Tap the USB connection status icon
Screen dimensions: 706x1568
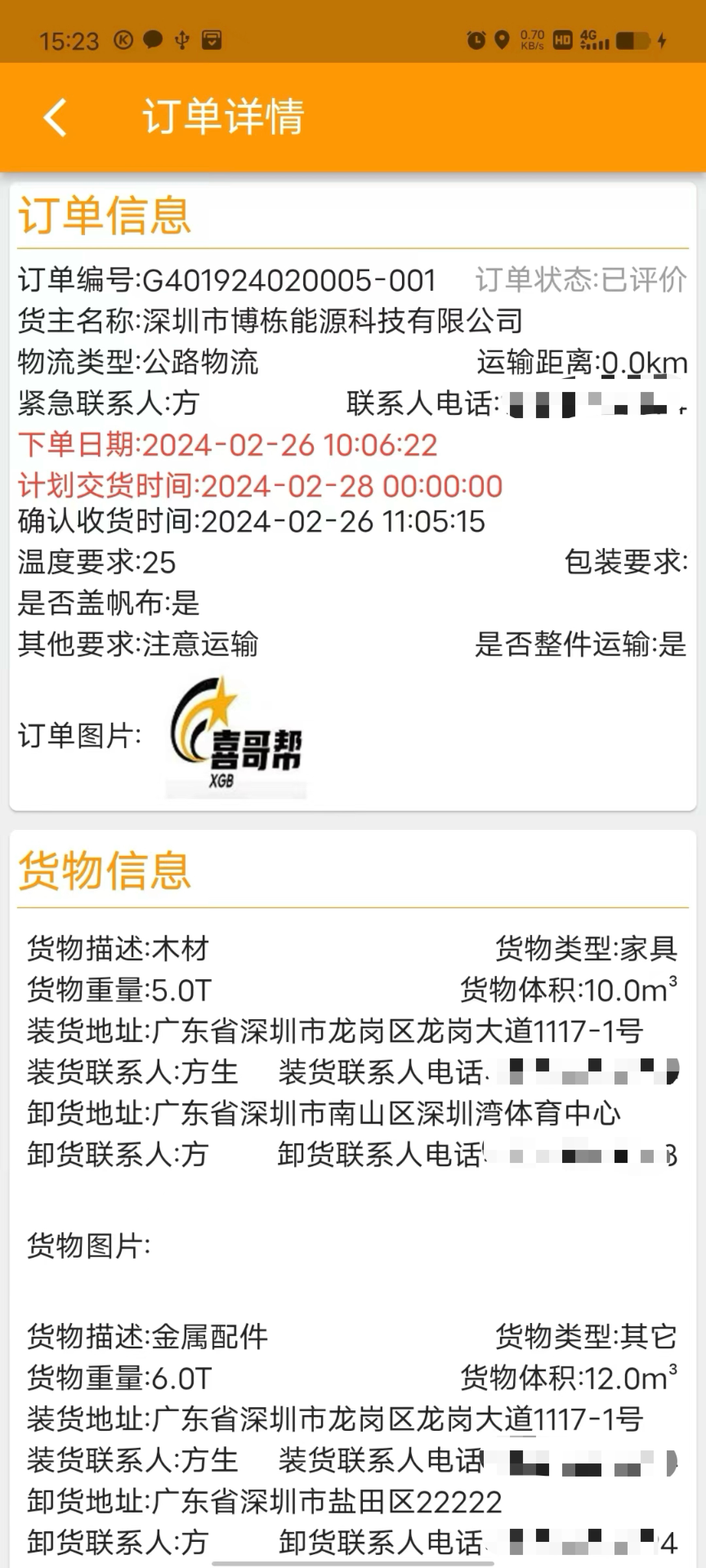pos(183,40)
